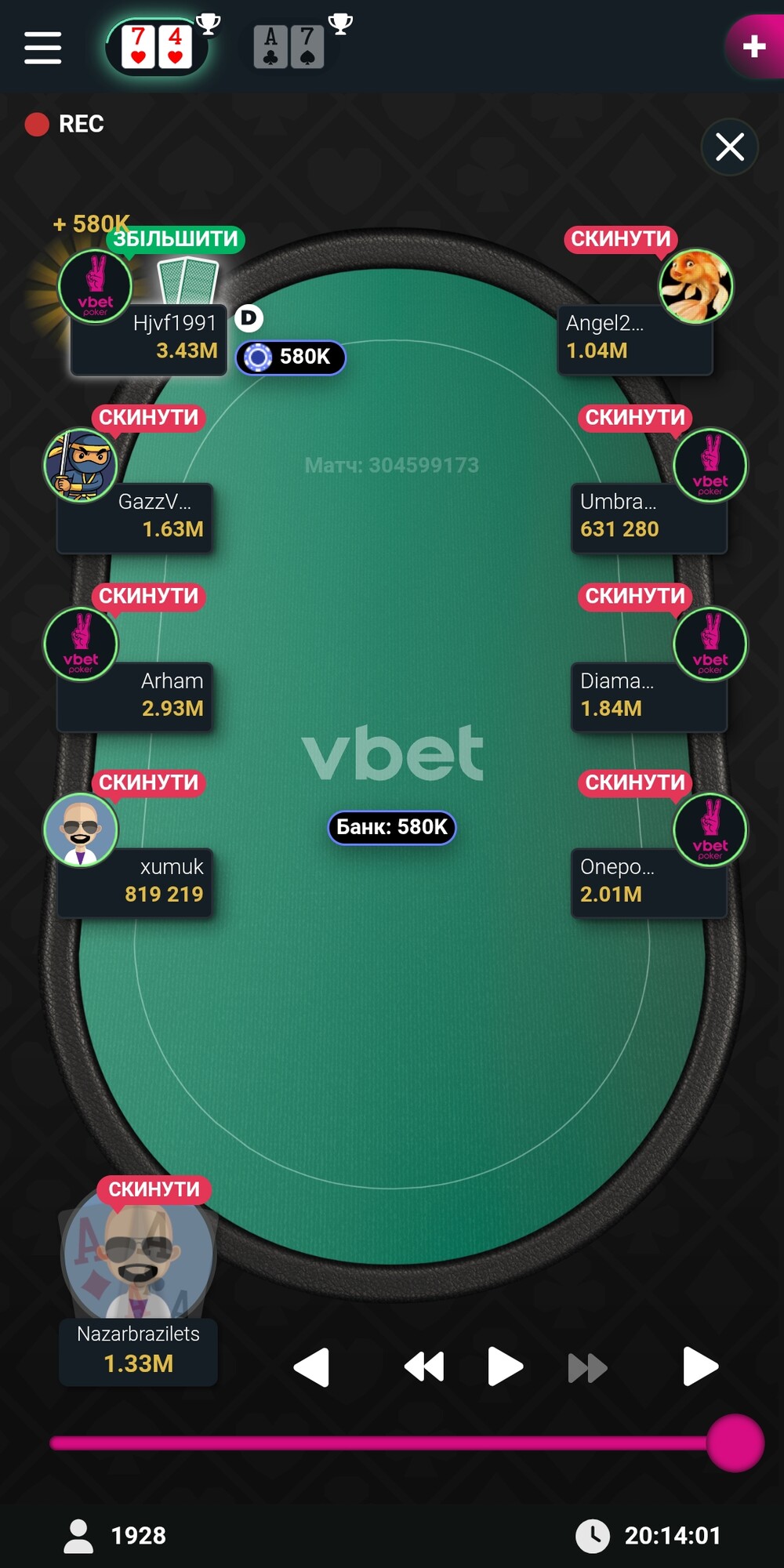
Task: Open the hamburger menu
Action: pos(42,48)
